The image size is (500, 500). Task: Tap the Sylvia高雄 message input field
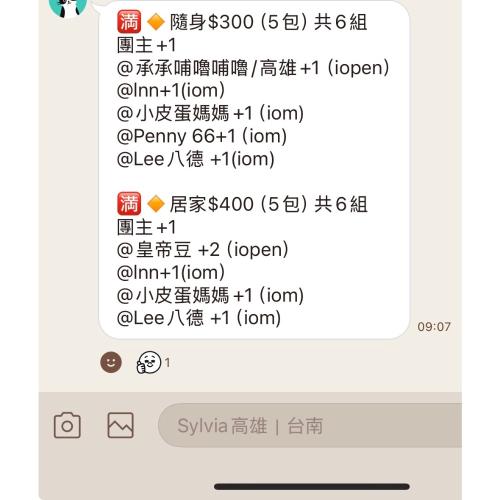click(310, 425)
